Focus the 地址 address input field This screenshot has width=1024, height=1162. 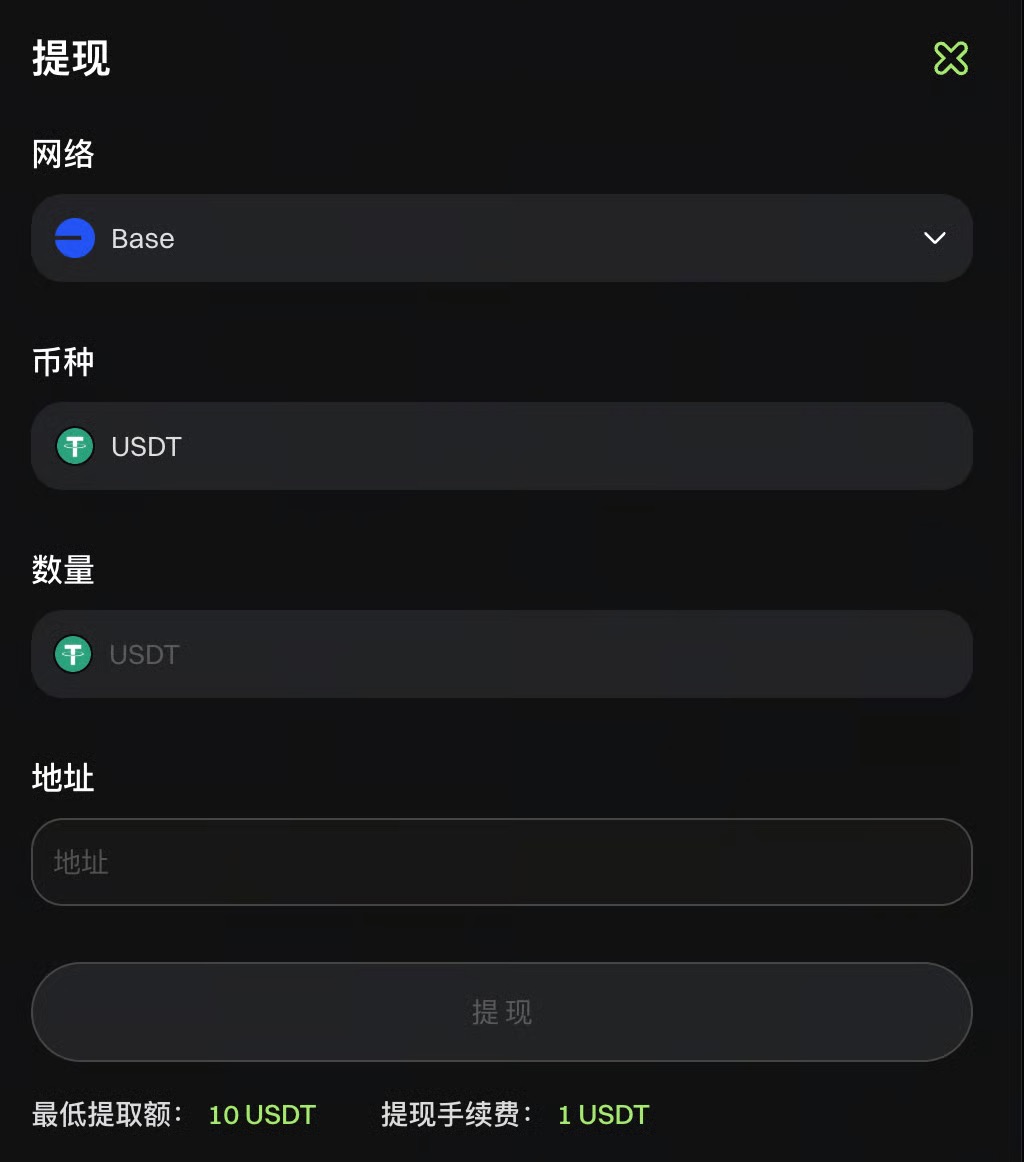click(501, 862)
